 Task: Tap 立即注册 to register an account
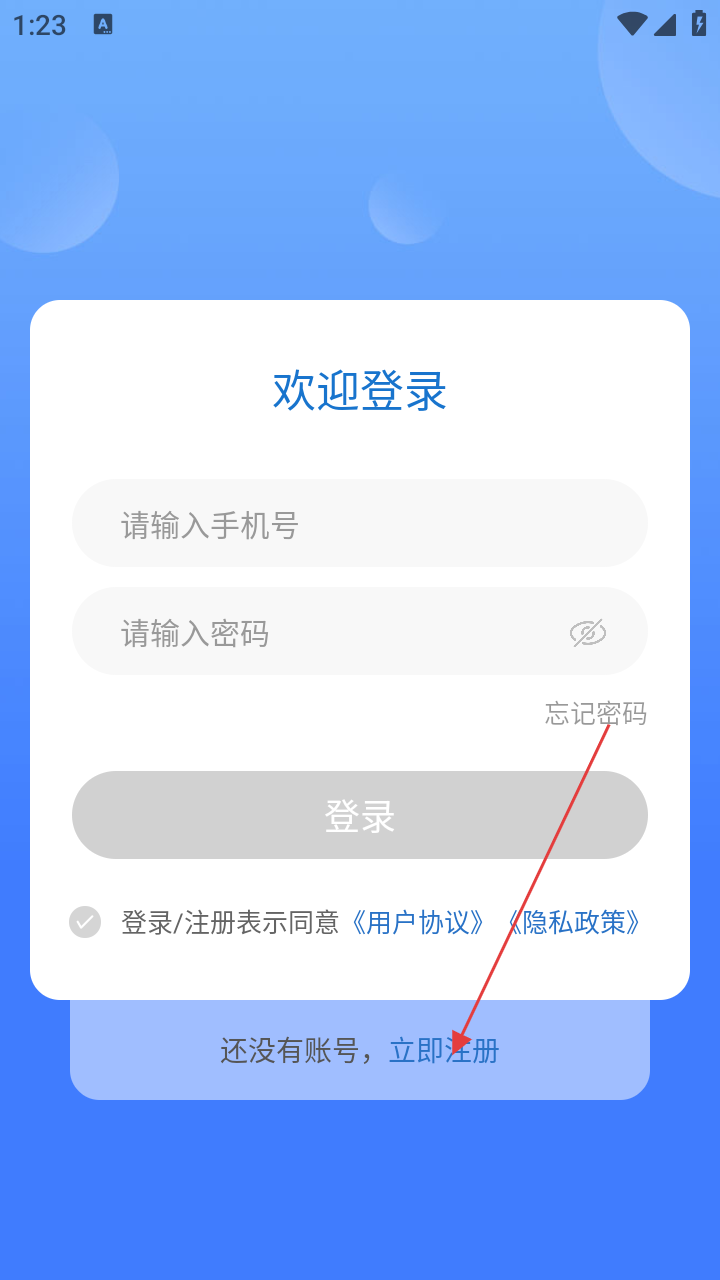coord(444,1051)
